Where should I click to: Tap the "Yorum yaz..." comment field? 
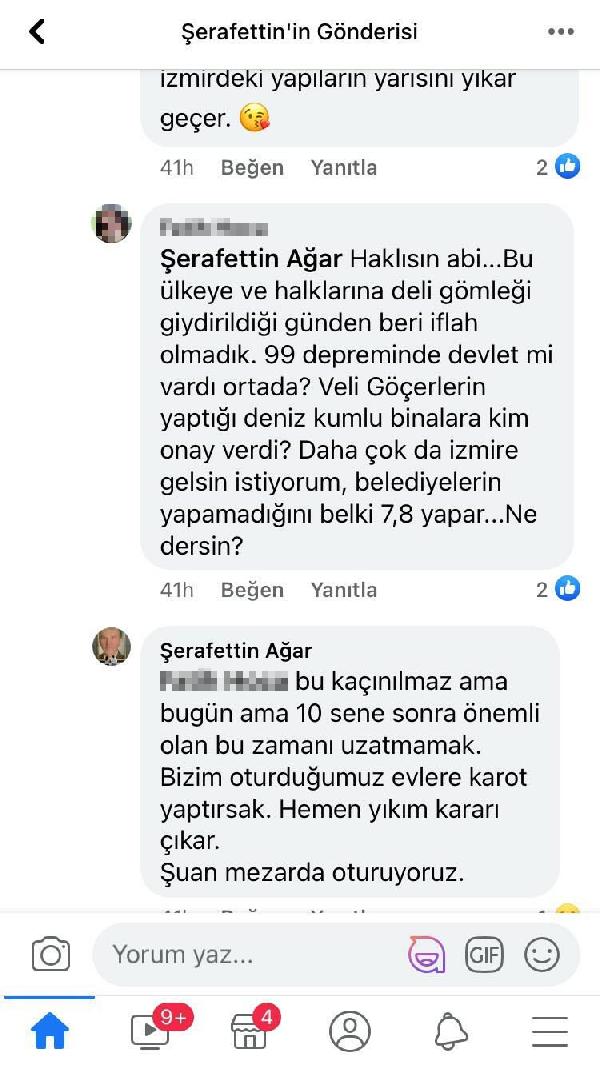[x=250, y=954]
